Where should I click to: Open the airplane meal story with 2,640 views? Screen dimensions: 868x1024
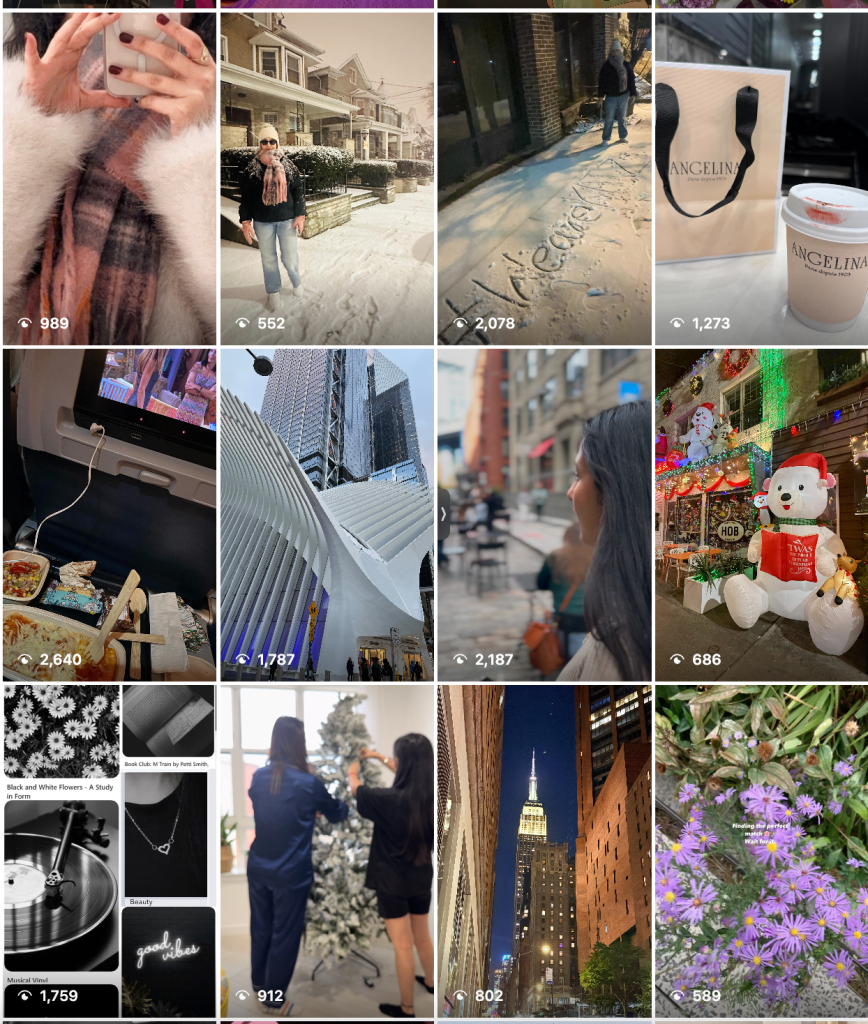click(x=109, y=515)
